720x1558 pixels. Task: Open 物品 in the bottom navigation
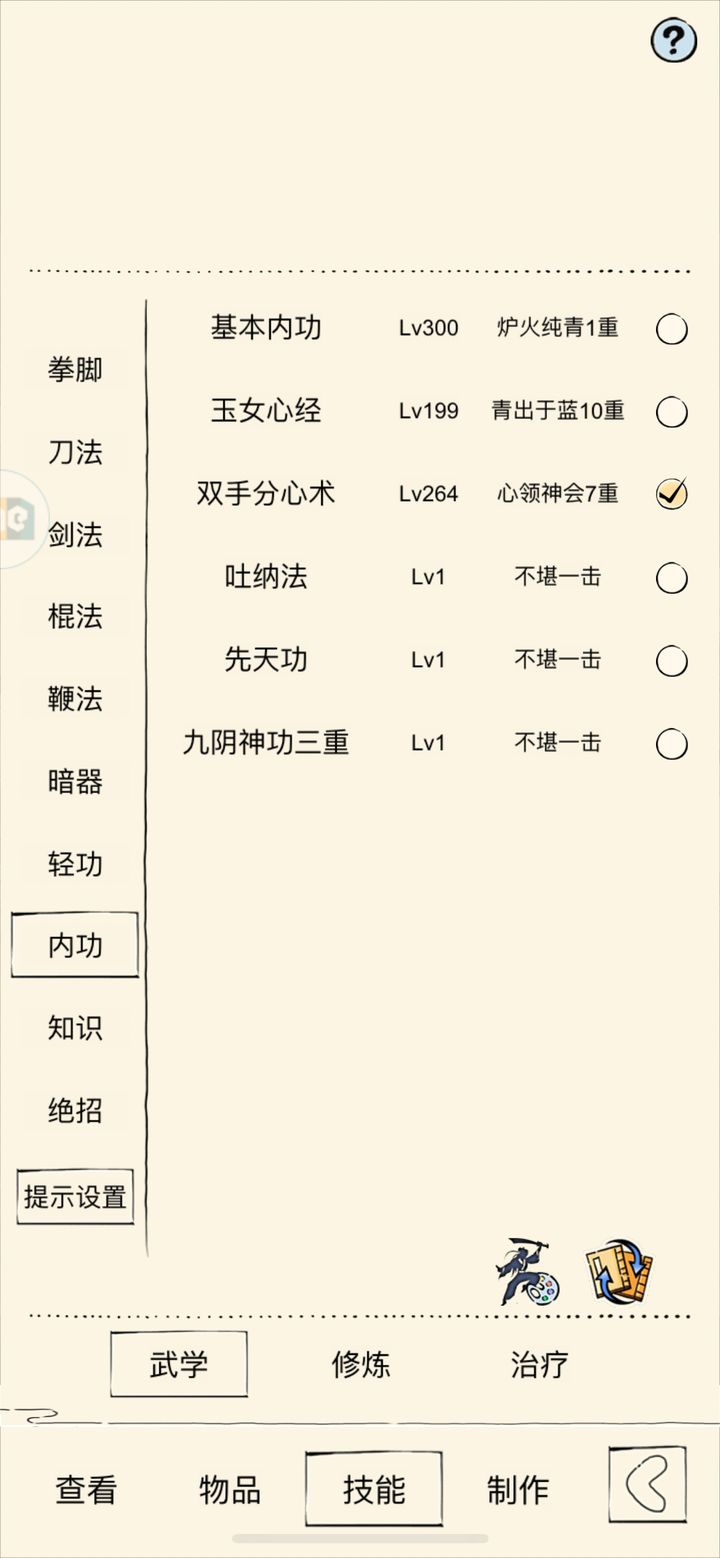228,1489
